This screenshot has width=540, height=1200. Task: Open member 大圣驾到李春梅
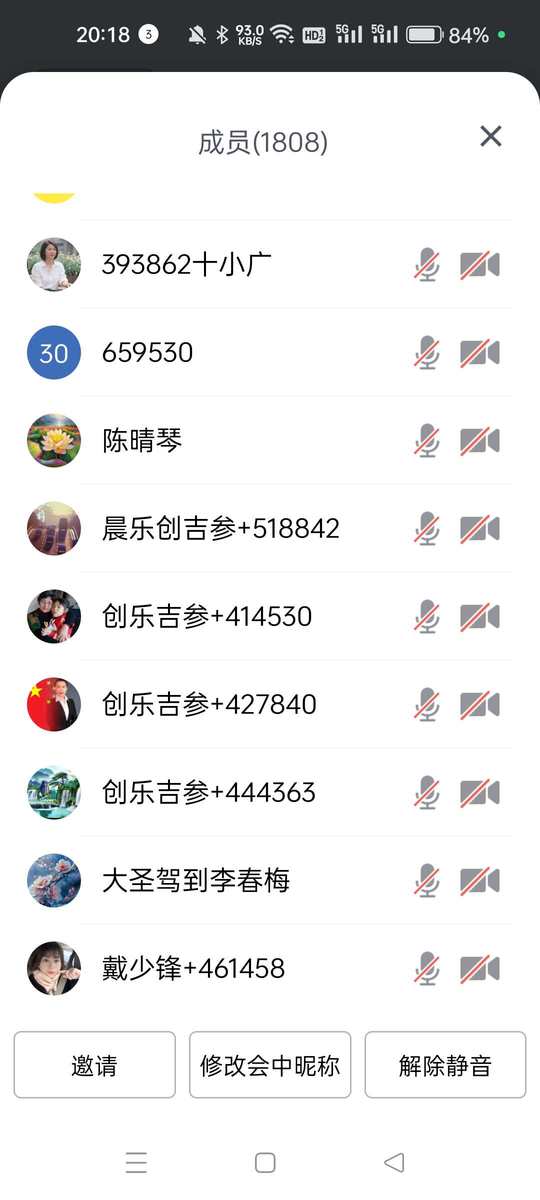click(x=270, y=881)
